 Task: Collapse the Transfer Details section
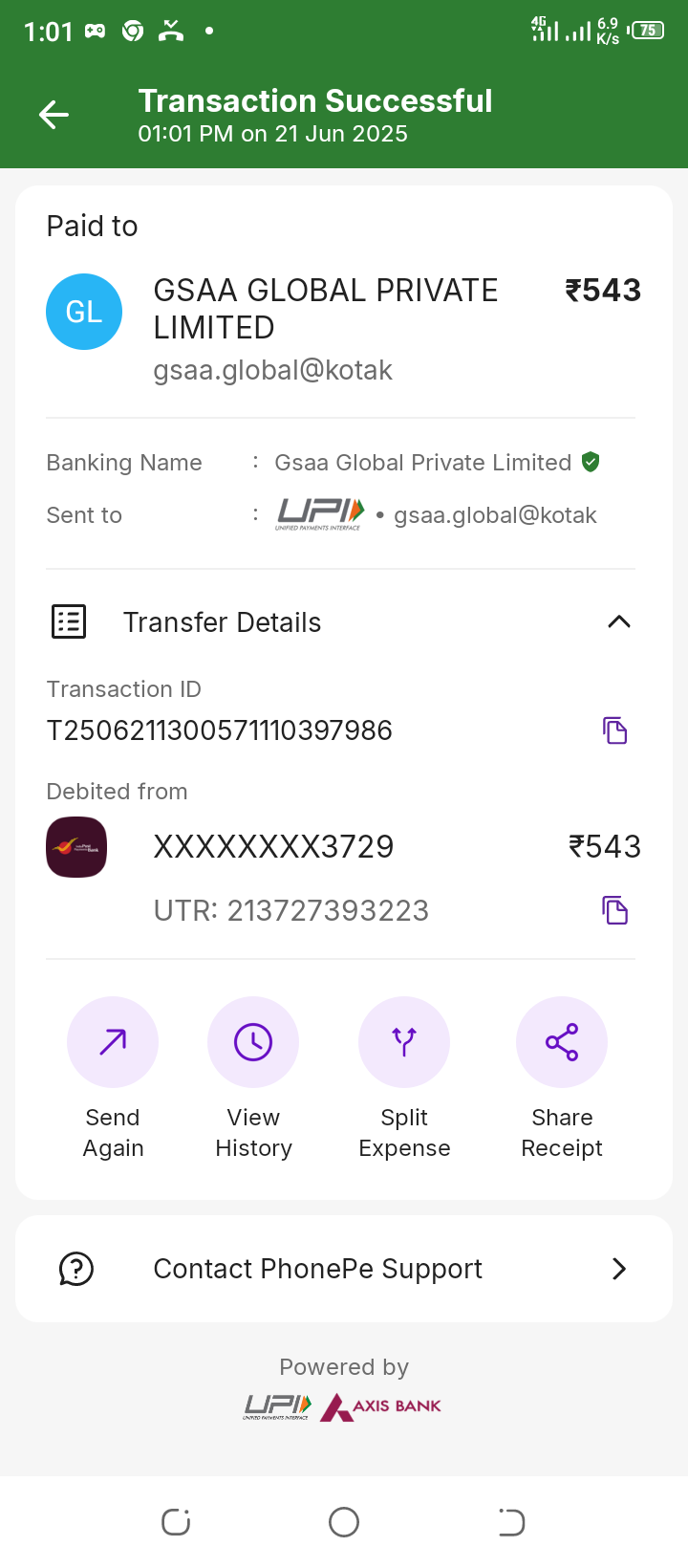618,622
